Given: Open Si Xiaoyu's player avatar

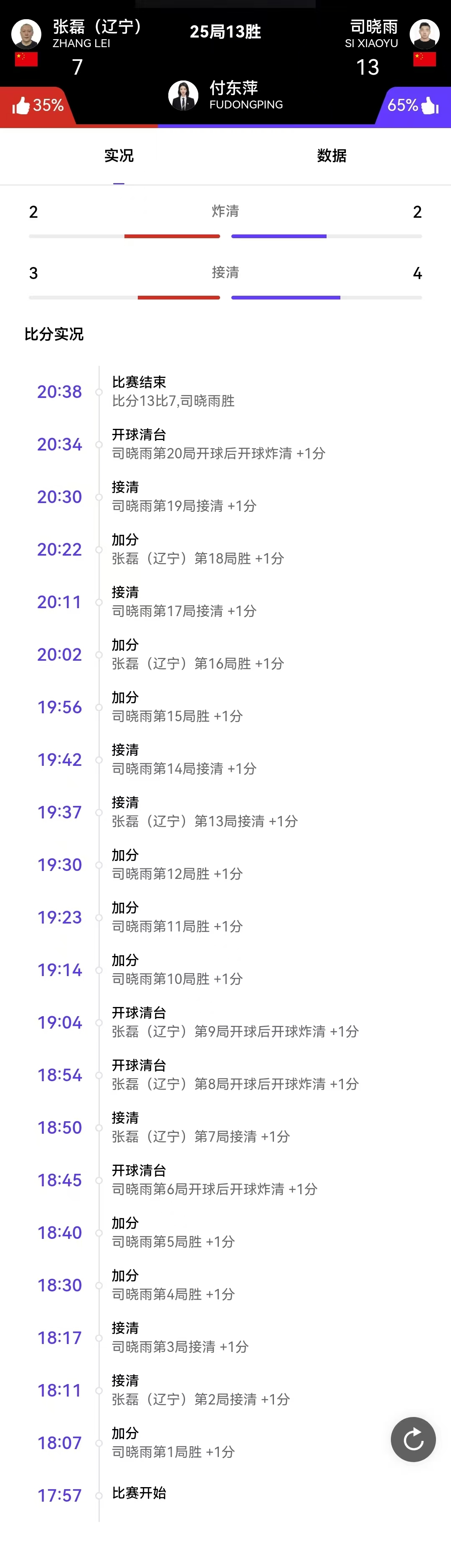Looking at the screenshot, I should [x=424, y=34].
